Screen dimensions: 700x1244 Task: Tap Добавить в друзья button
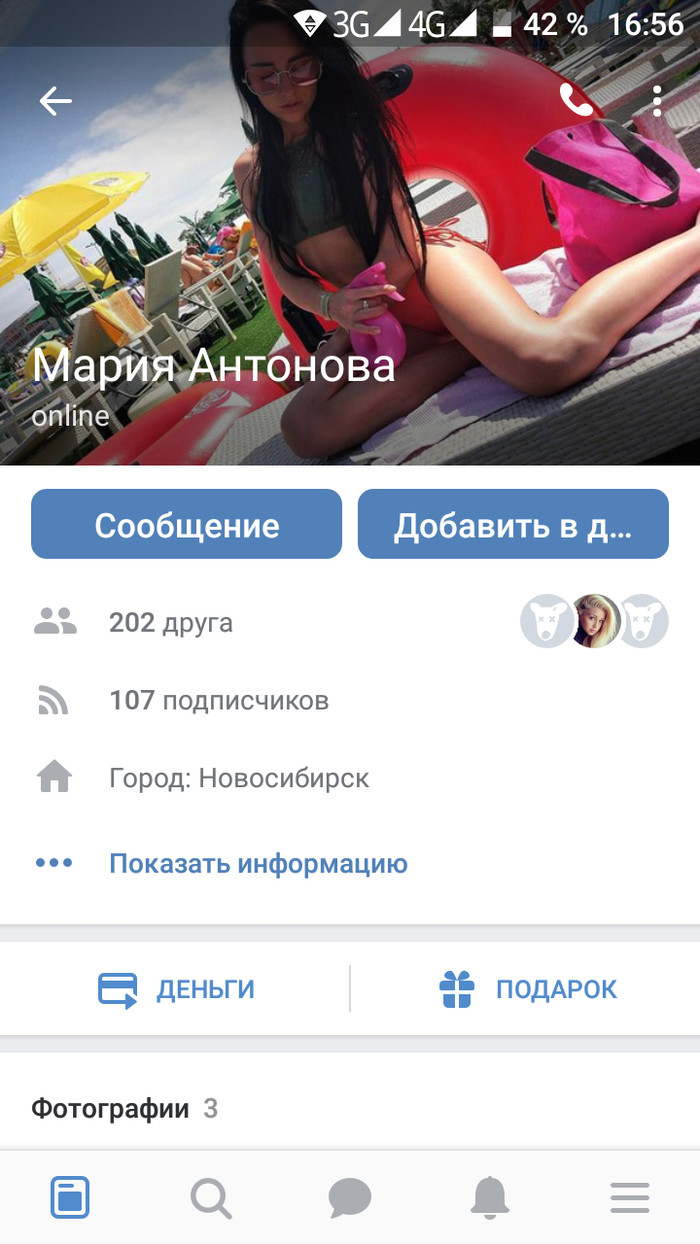pyautogui.click(x=513, y=524)
